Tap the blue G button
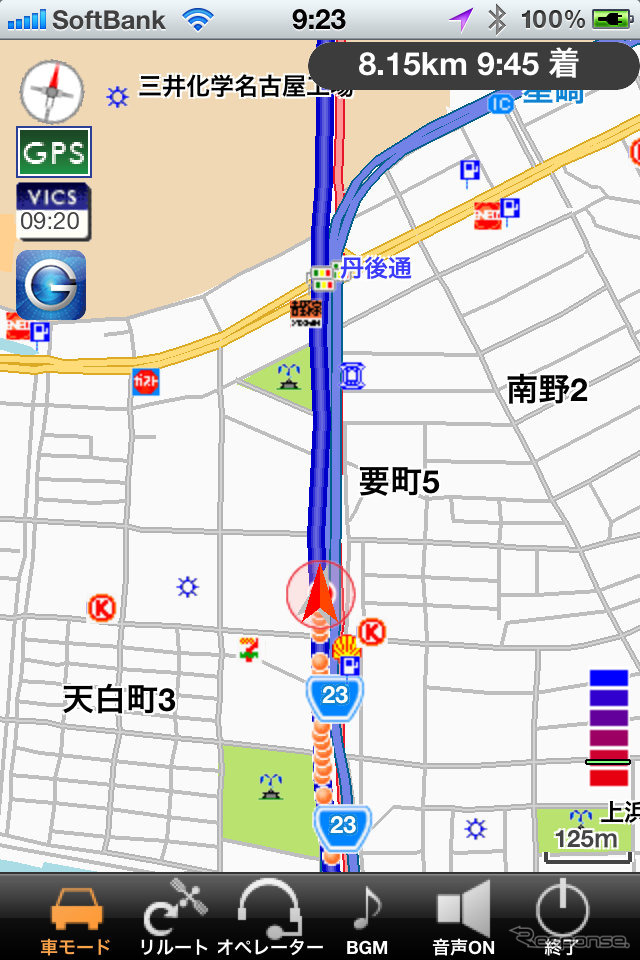The width and height of the screenshot is (640, 960). [51, 285]
